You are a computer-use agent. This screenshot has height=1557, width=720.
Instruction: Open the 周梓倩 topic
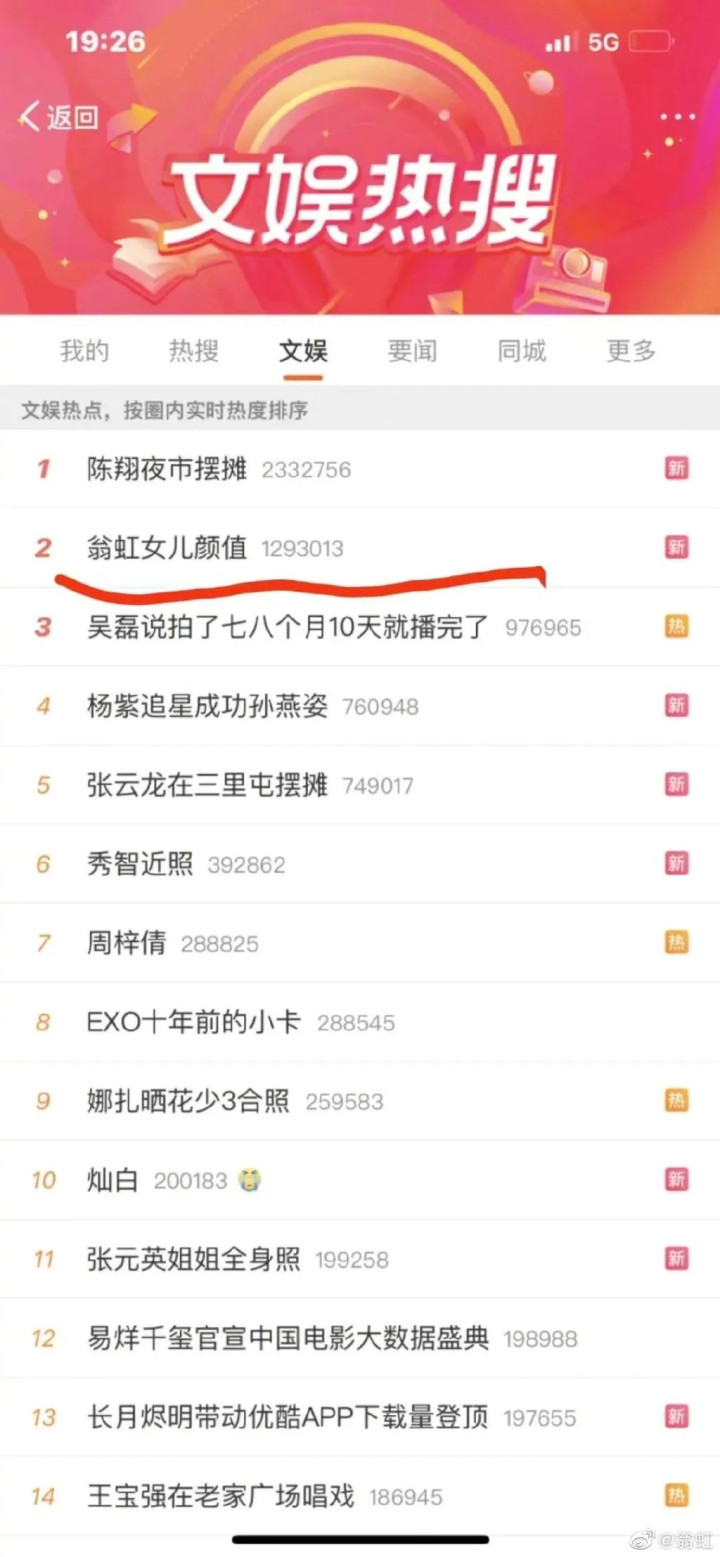(x=127, y=943)
